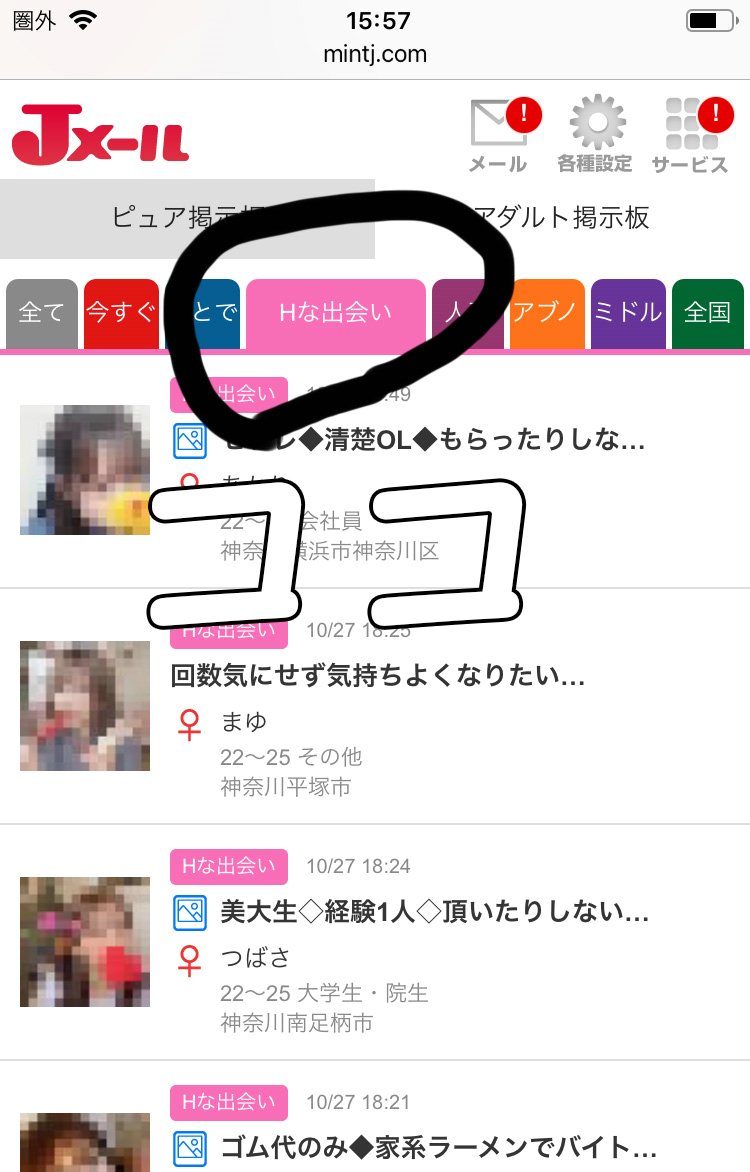The image size is (750, 1172).
Task: Select the 全て category filter
Action: tap(41, 313)
